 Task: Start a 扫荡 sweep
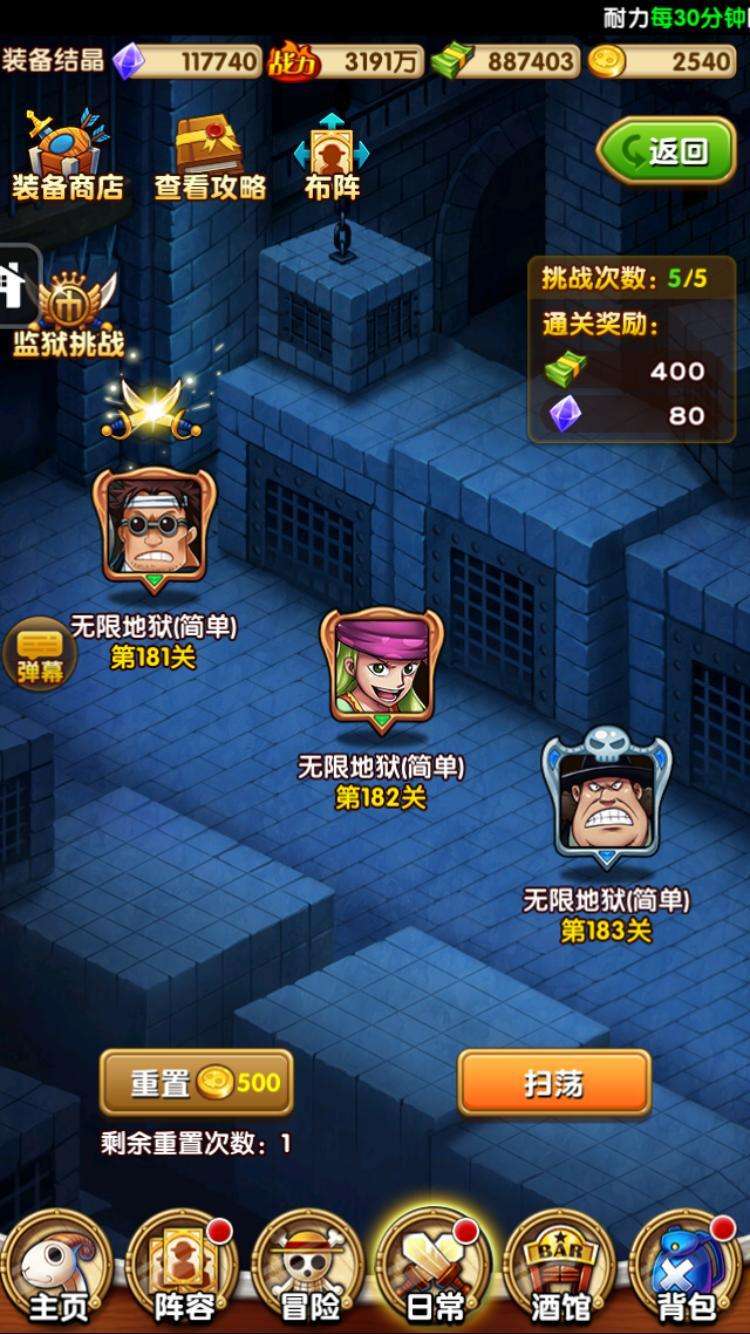[554, 1082]
